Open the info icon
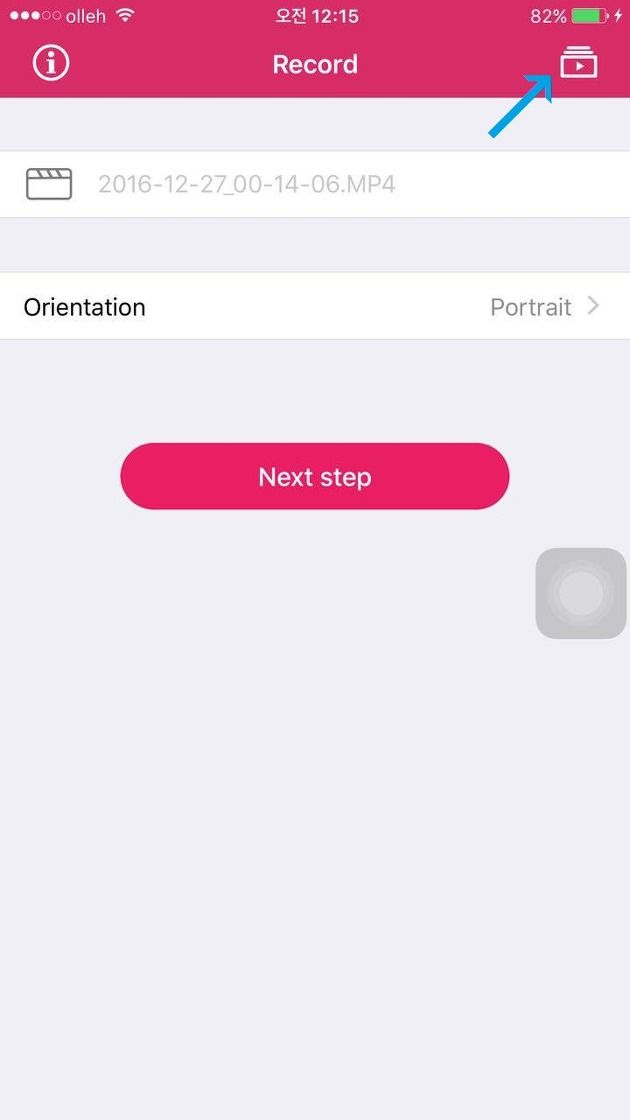This screenshot has width=630, height=1120. pos(51,64)
